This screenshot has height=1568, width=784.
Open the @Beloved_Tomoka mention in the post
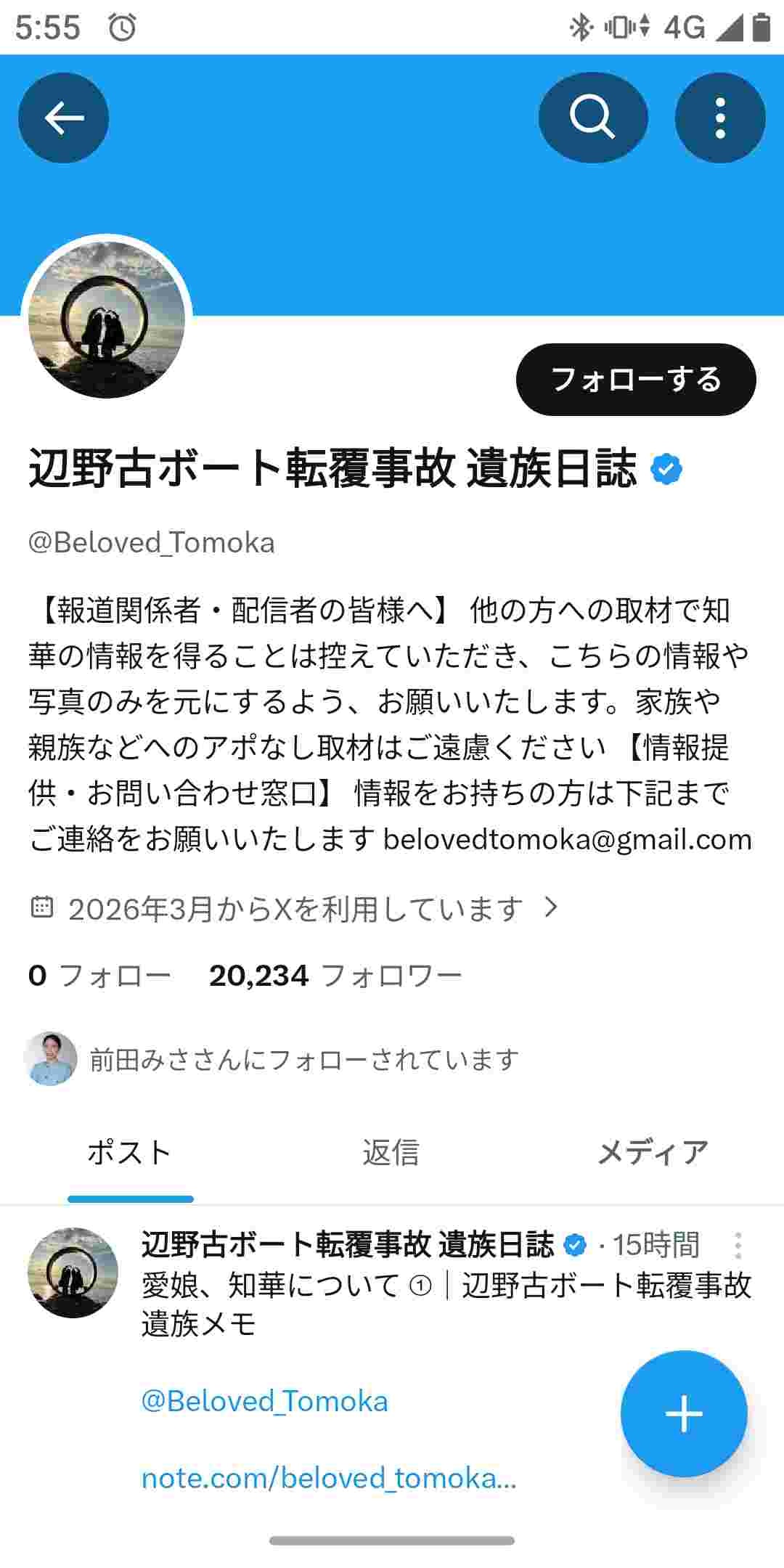coord(265,1401)
